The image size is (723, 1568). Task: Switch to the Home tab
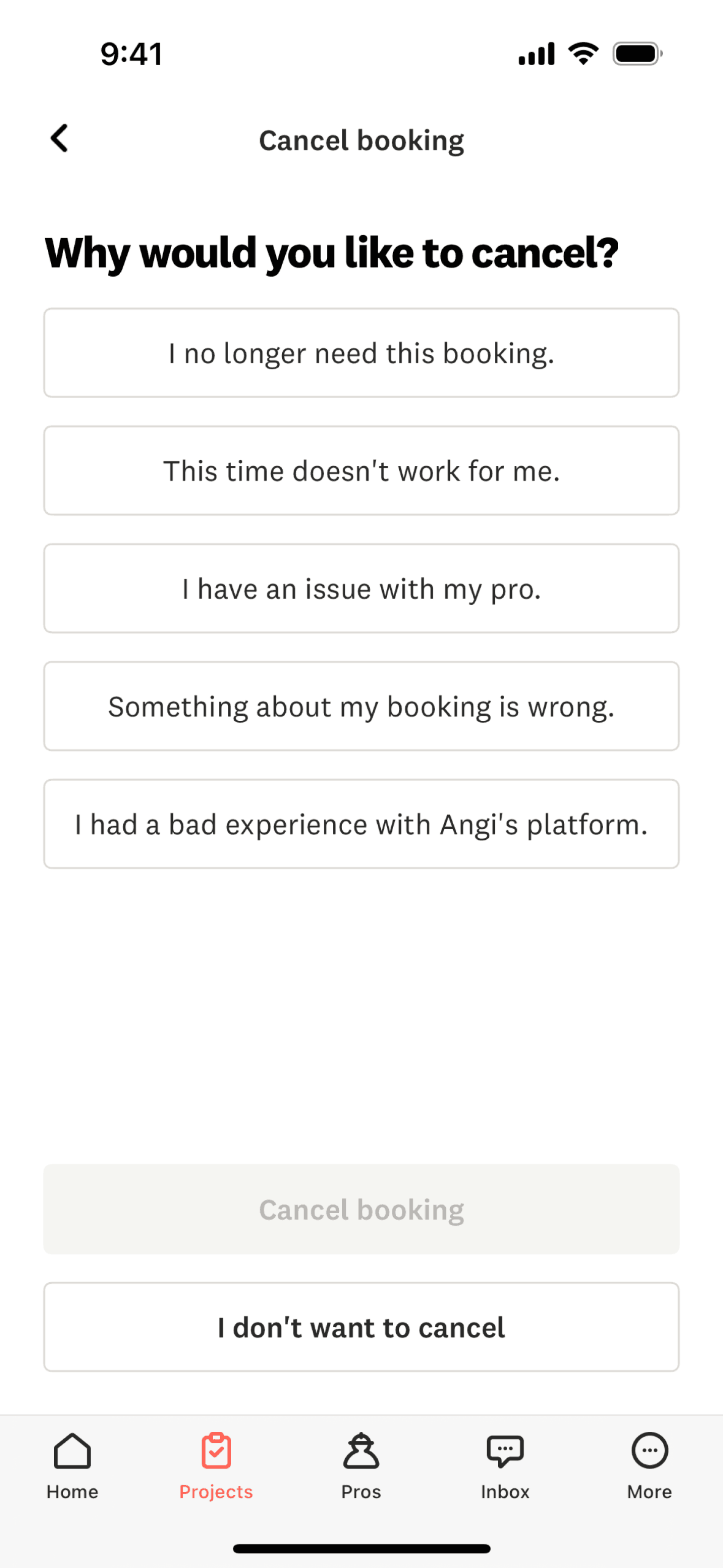point(72,1465)
